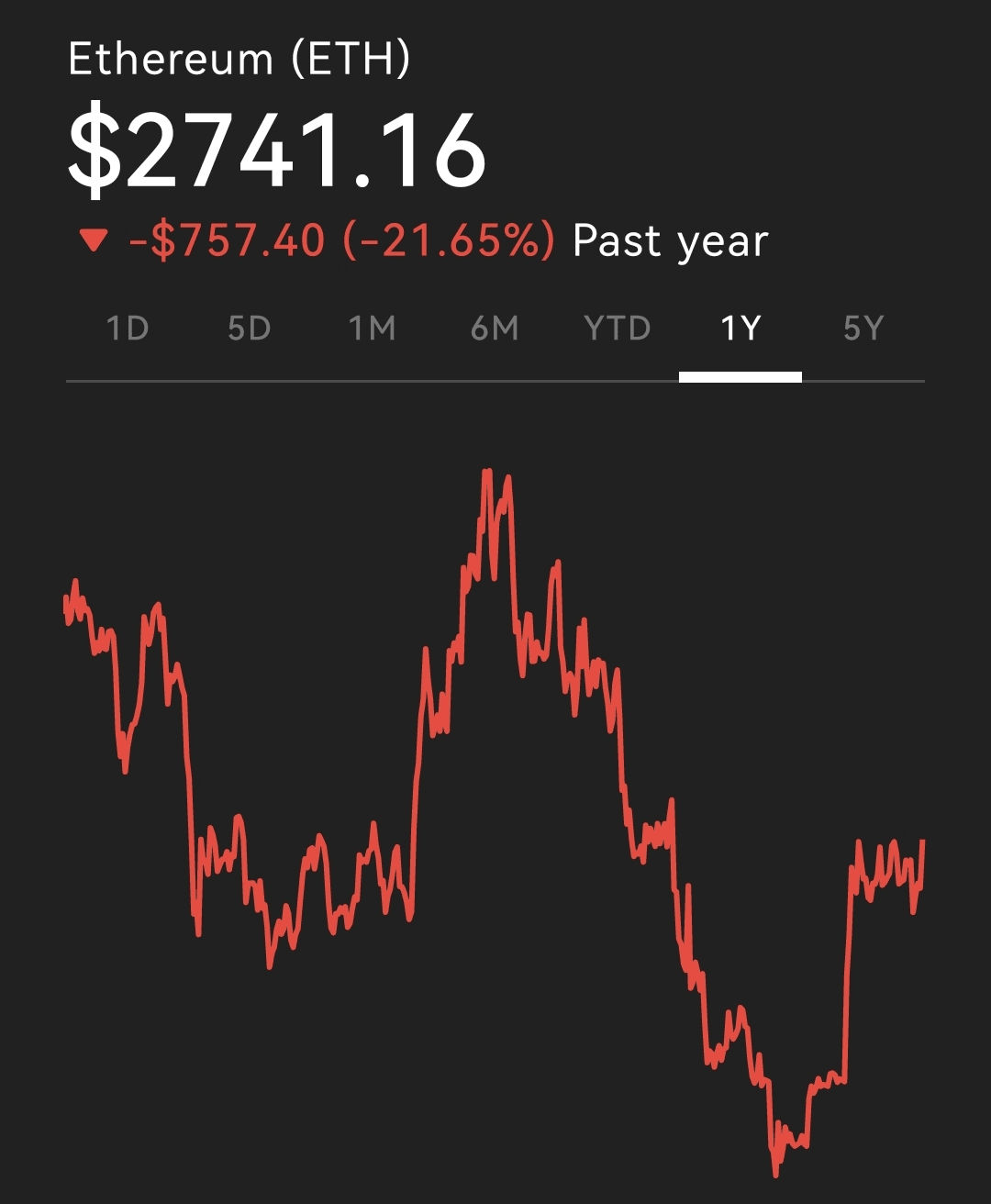The width and height of the screenshot is (991, 1204).
Task: Switch to the 1D time range
Action: point(128,329)
